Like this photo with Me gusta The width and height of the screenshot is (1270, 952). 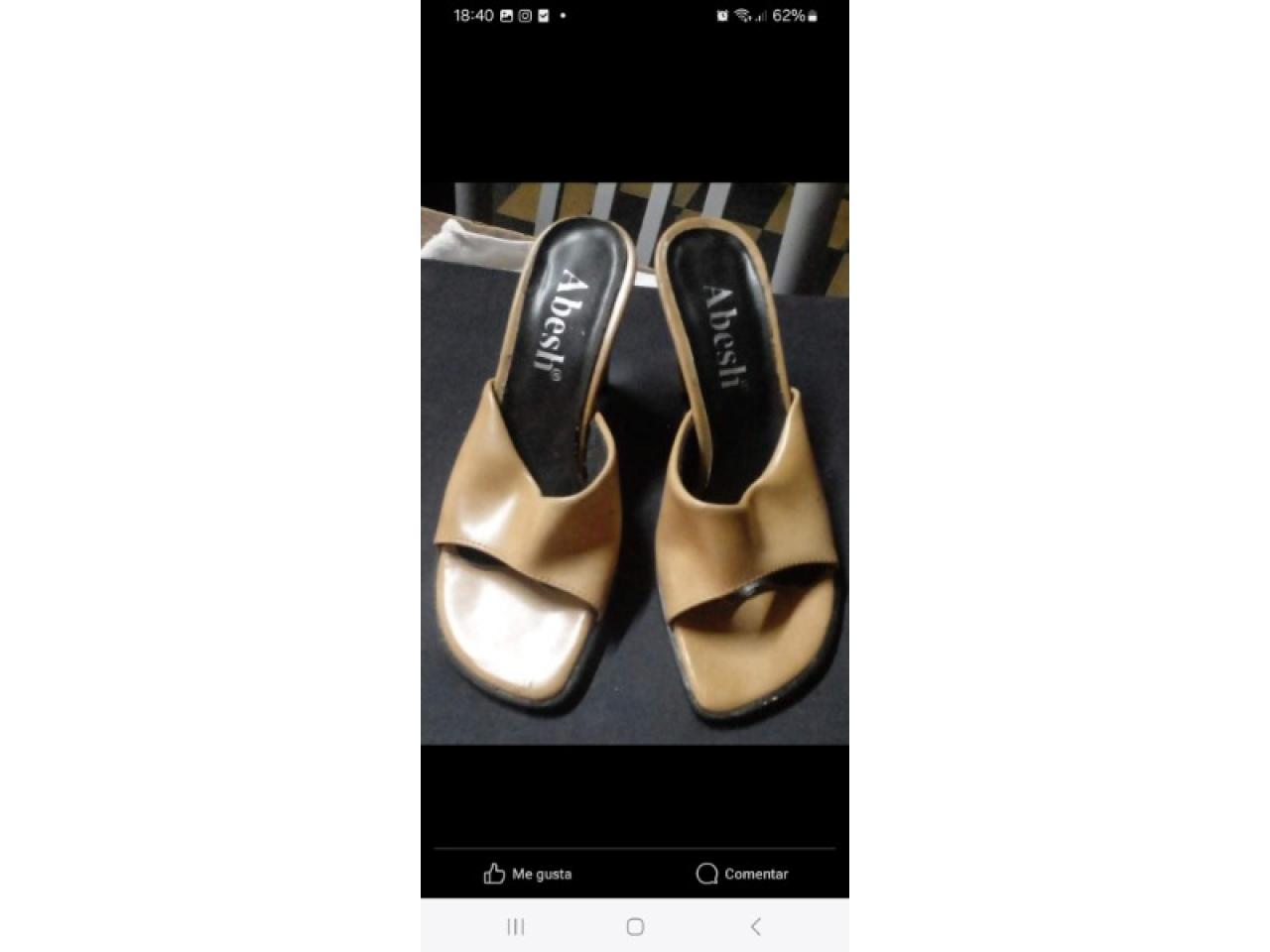point(528,874)
